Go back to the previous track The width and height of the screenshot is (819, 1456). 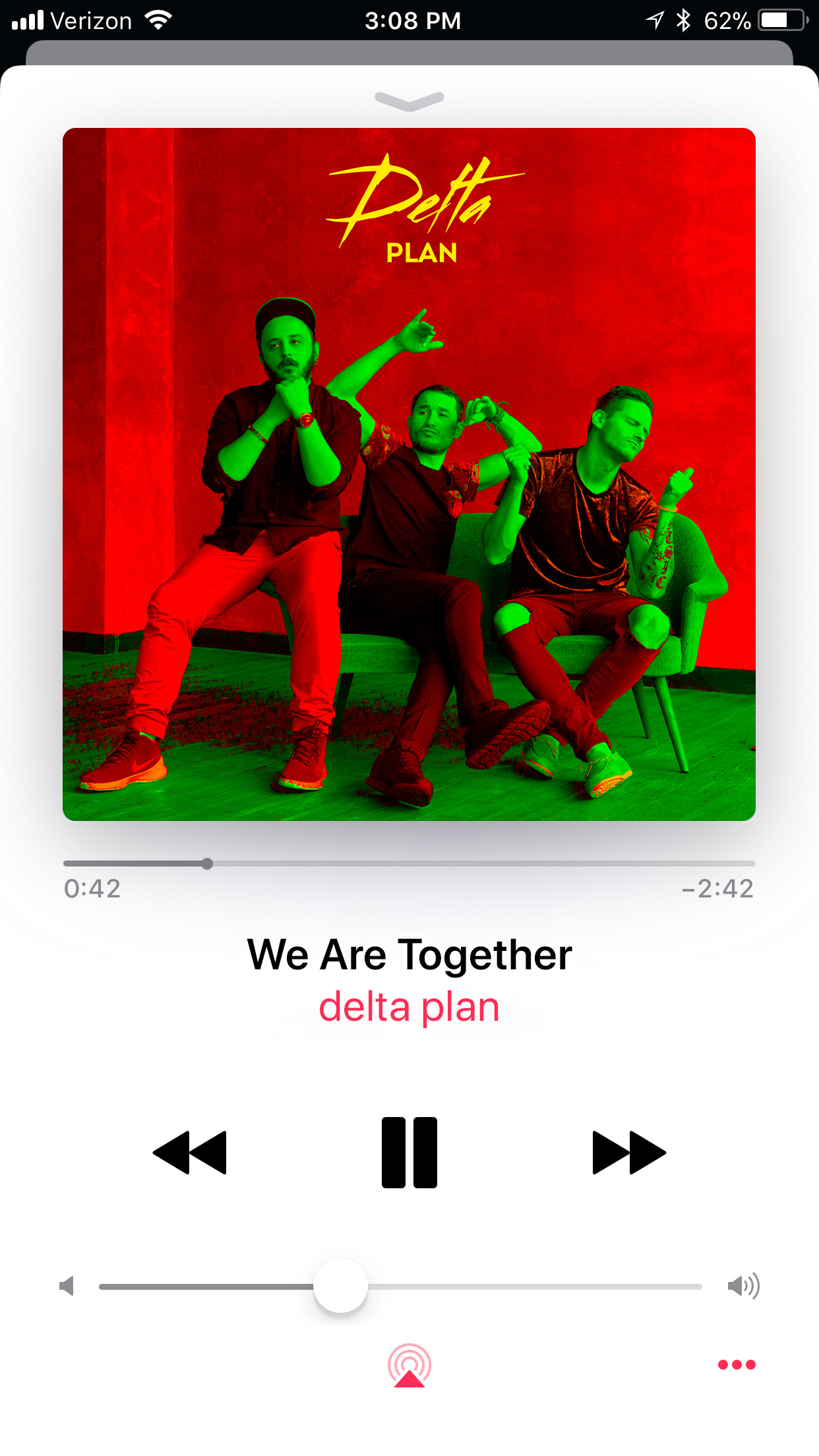(x=190, y=1152)
